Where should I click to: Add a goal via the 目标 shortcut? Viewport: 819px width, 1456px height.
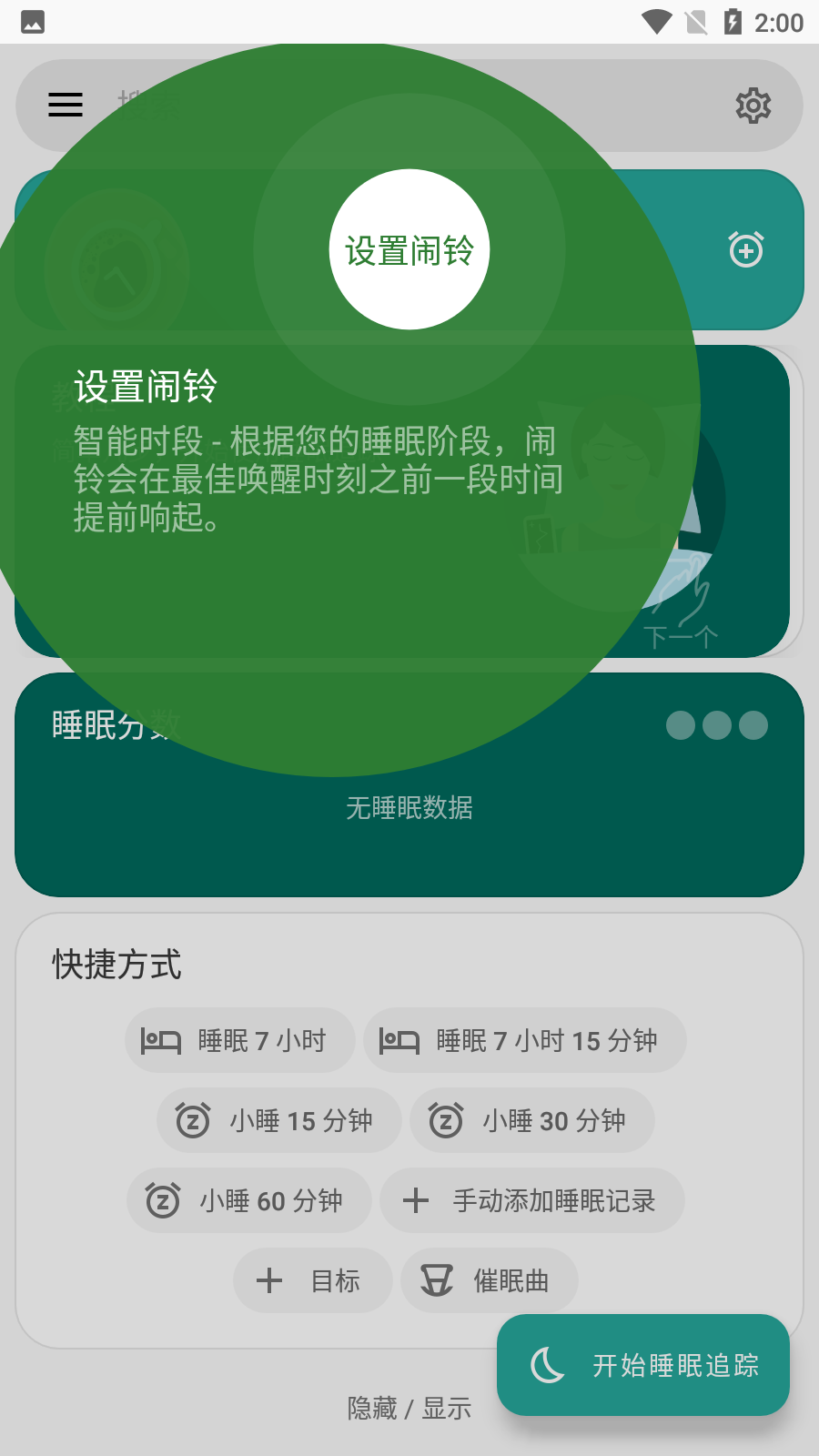click(312, 1280)
